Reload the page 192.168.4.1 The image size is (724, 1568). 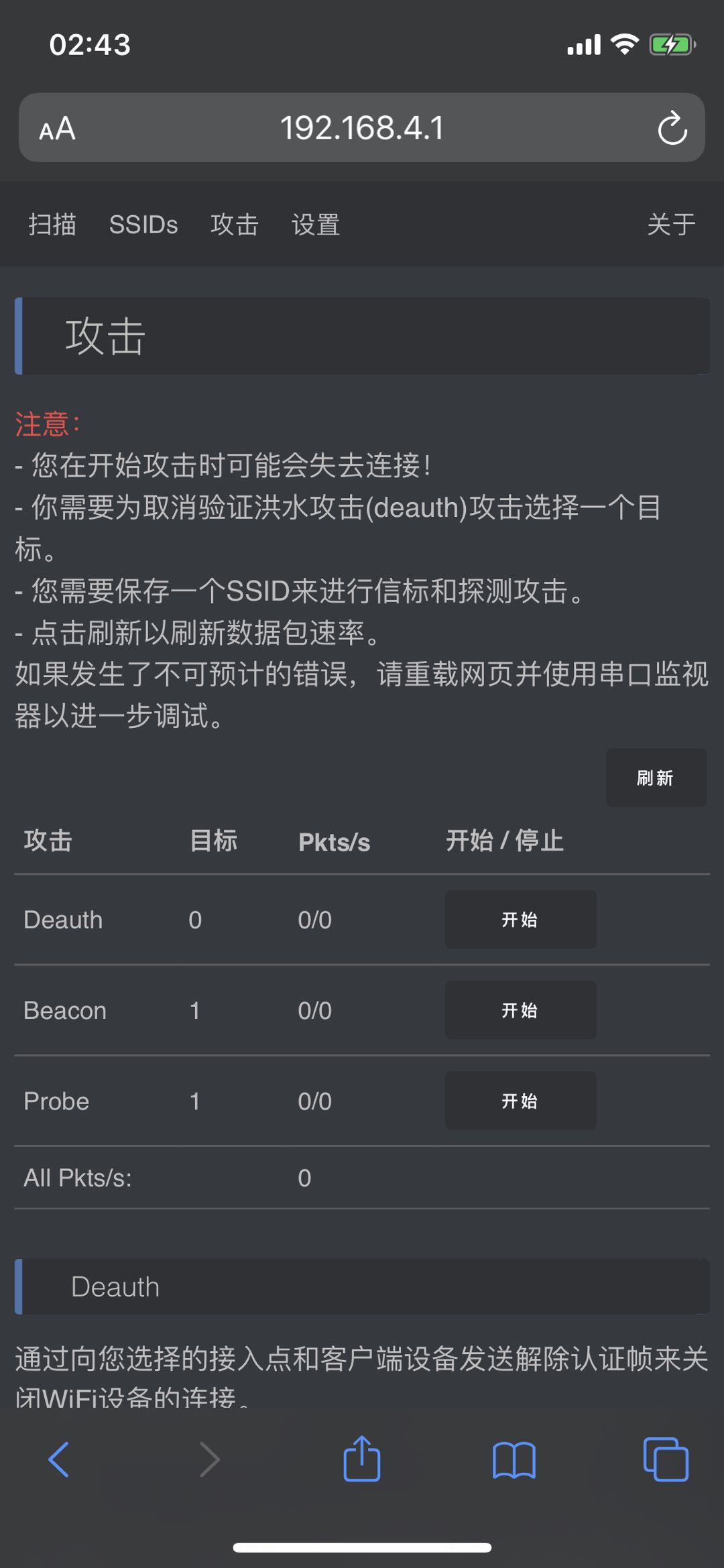[x=672, y=129]
